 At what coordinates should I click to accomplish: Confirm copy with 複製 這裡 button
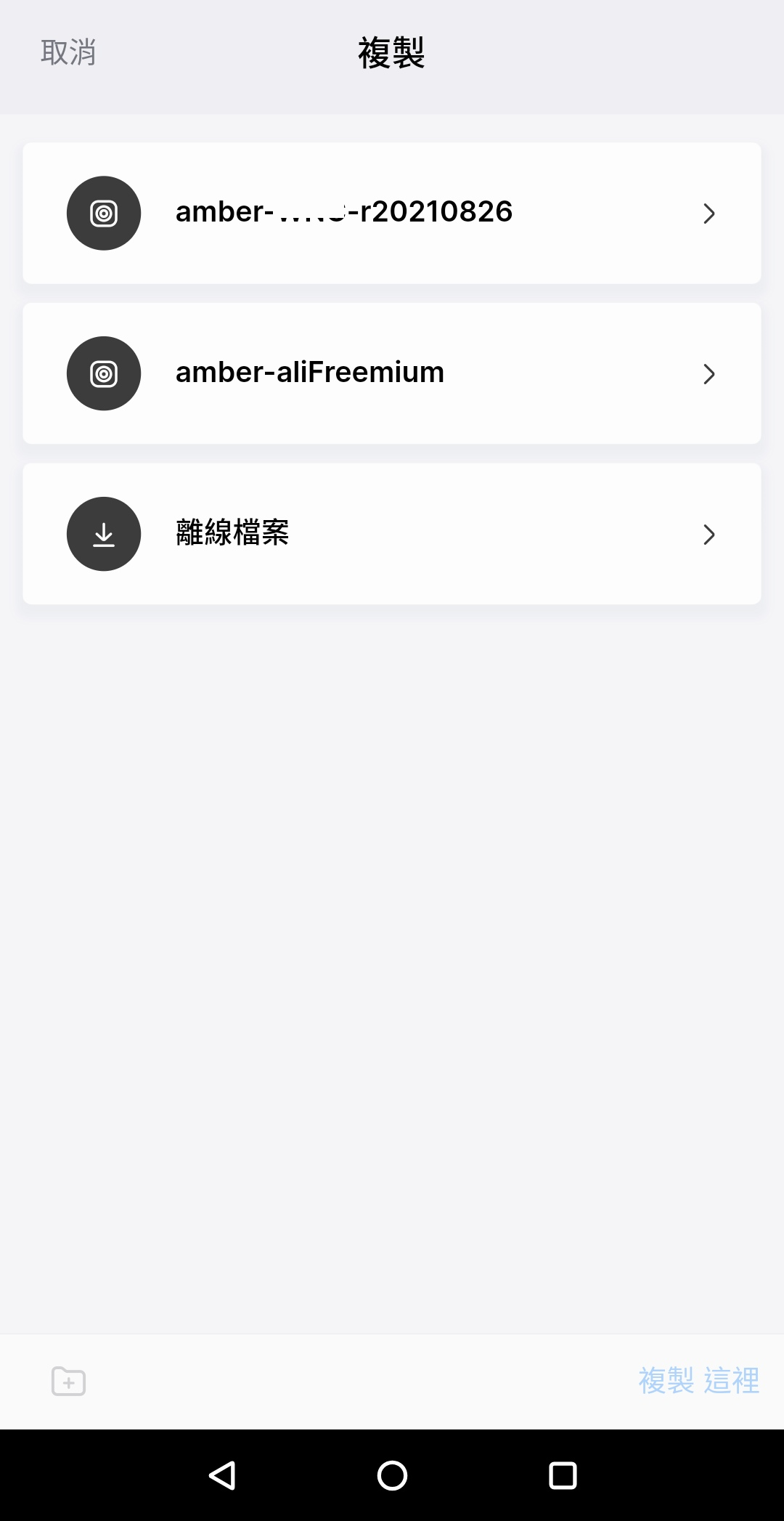pos(699,1381)
